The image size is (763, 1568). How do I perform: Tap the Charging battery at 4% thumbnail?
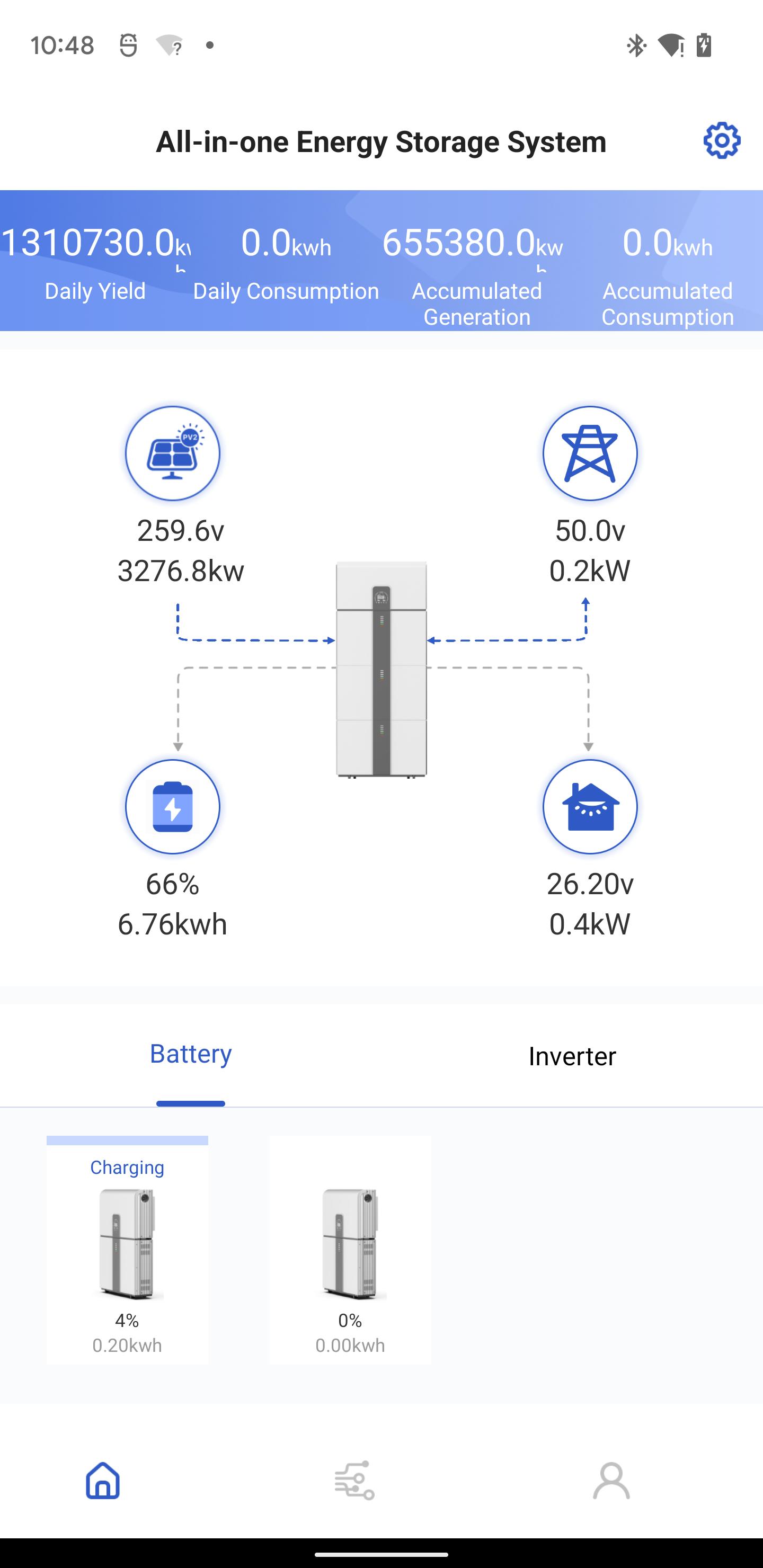[x=127, y=1249]
